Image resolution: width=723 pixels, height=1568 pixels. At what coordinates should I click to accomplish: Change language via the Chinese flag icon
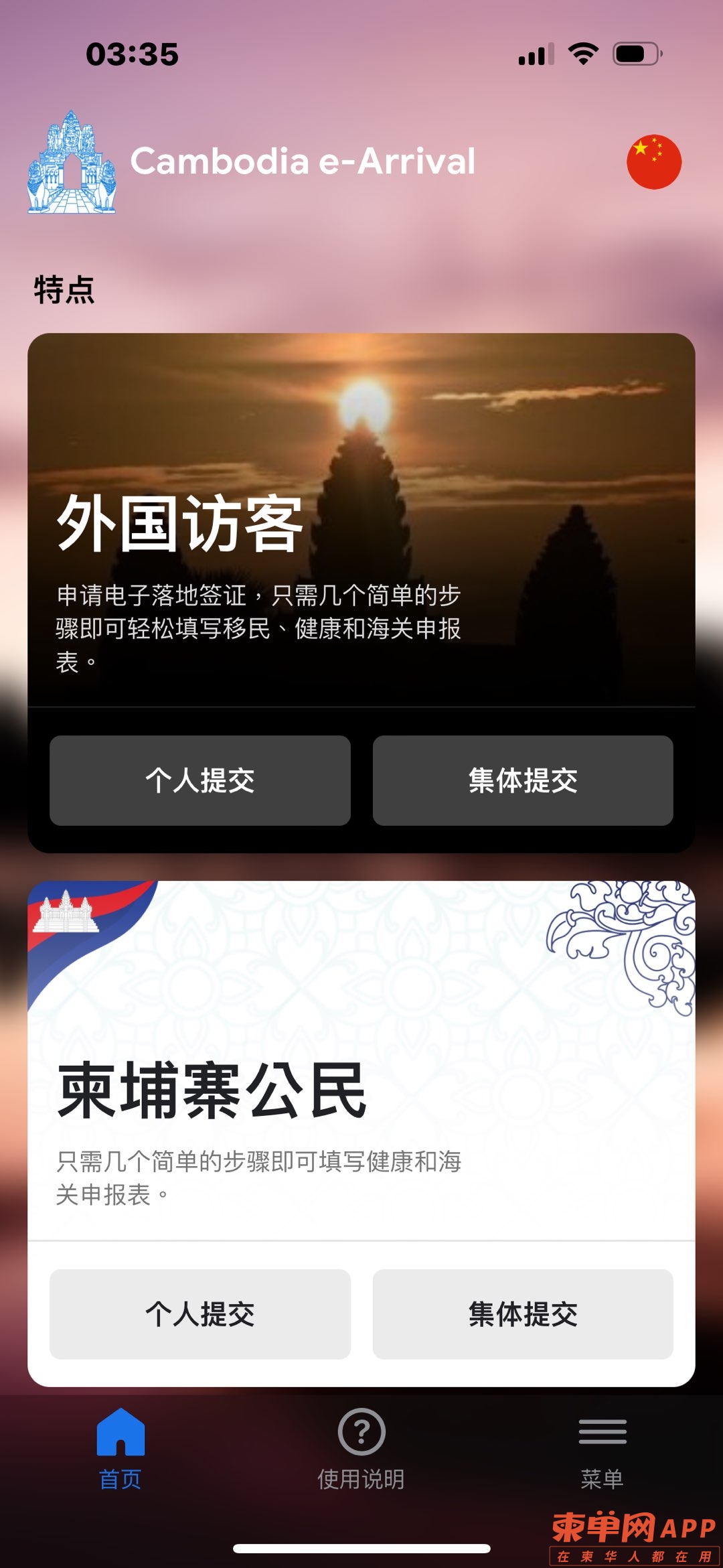click(x=653, y=162)
